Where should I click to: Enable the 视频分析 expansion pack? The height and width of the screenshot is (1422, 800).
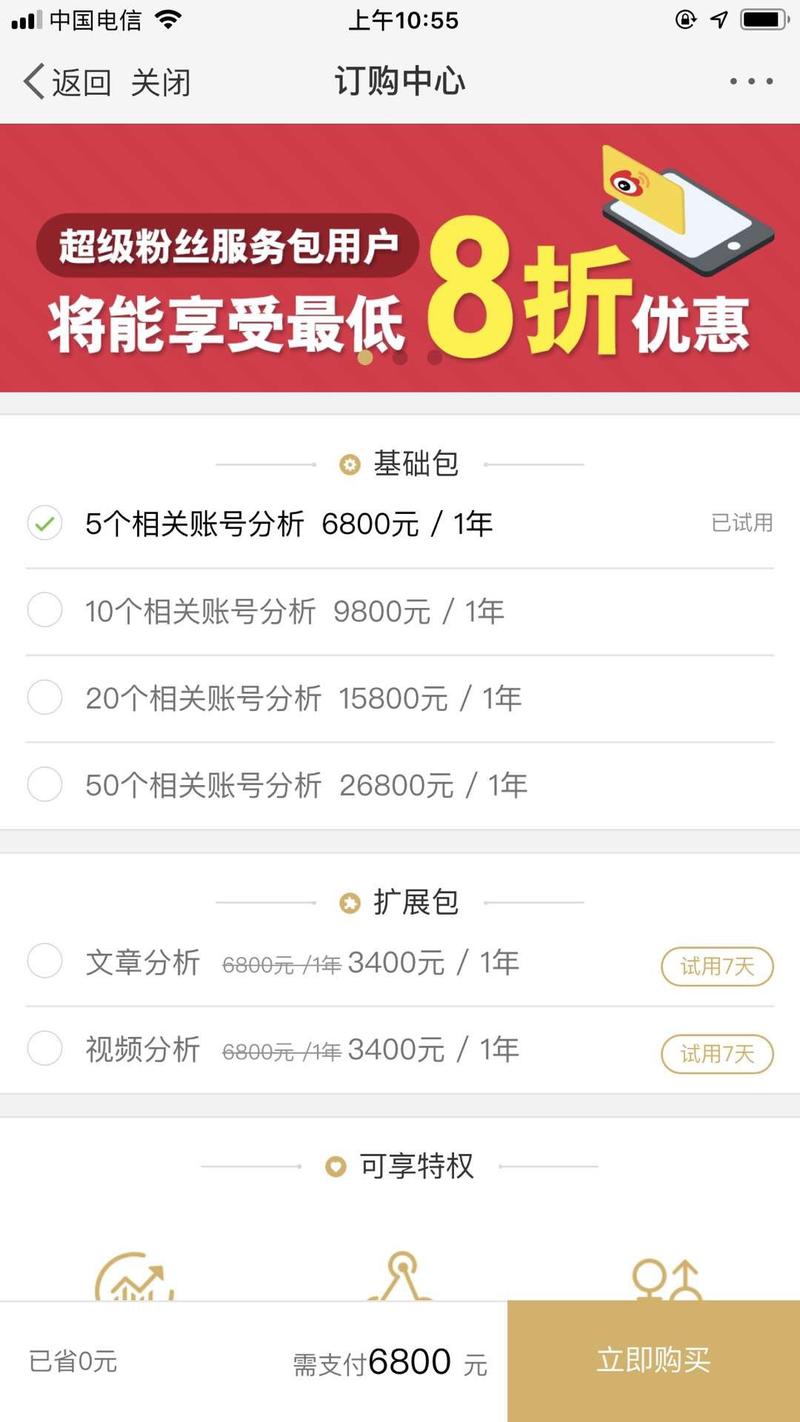(44, 1049)
